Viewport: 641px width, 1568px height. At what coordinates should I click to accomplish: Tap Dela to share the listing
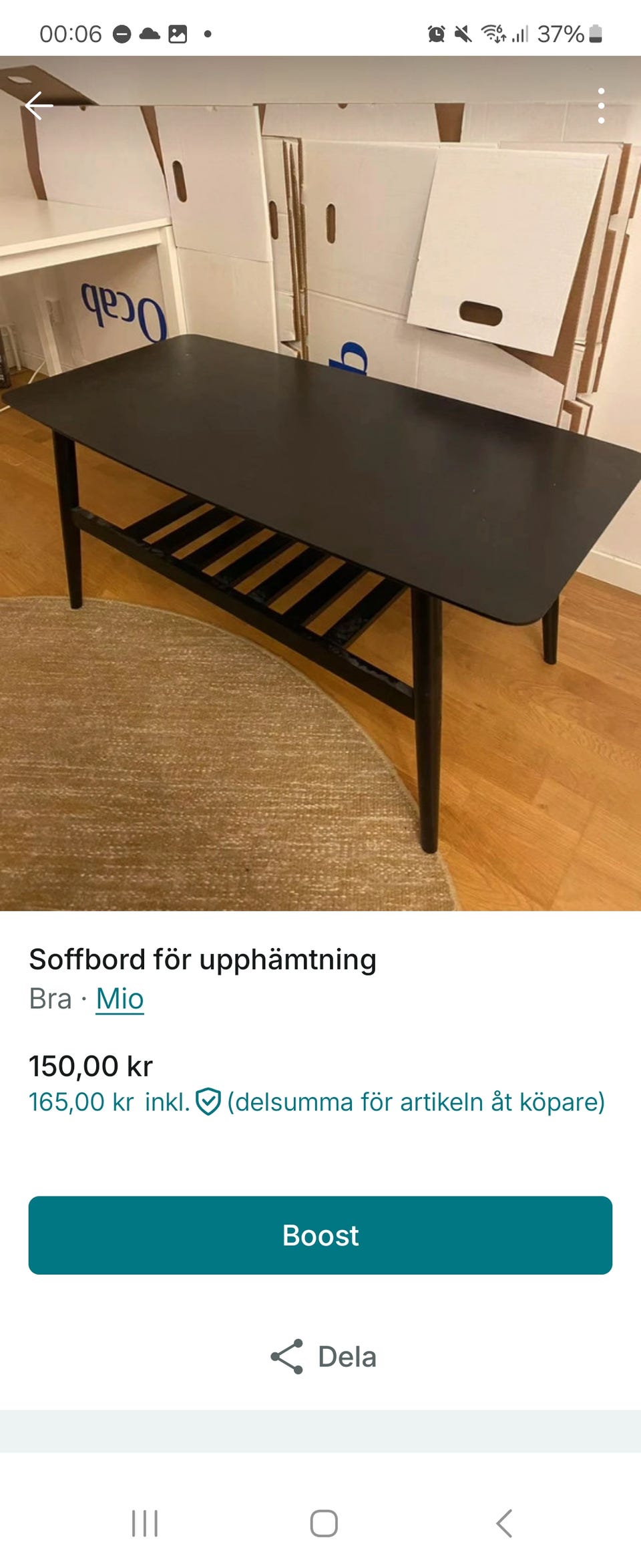click(347, 1356)
